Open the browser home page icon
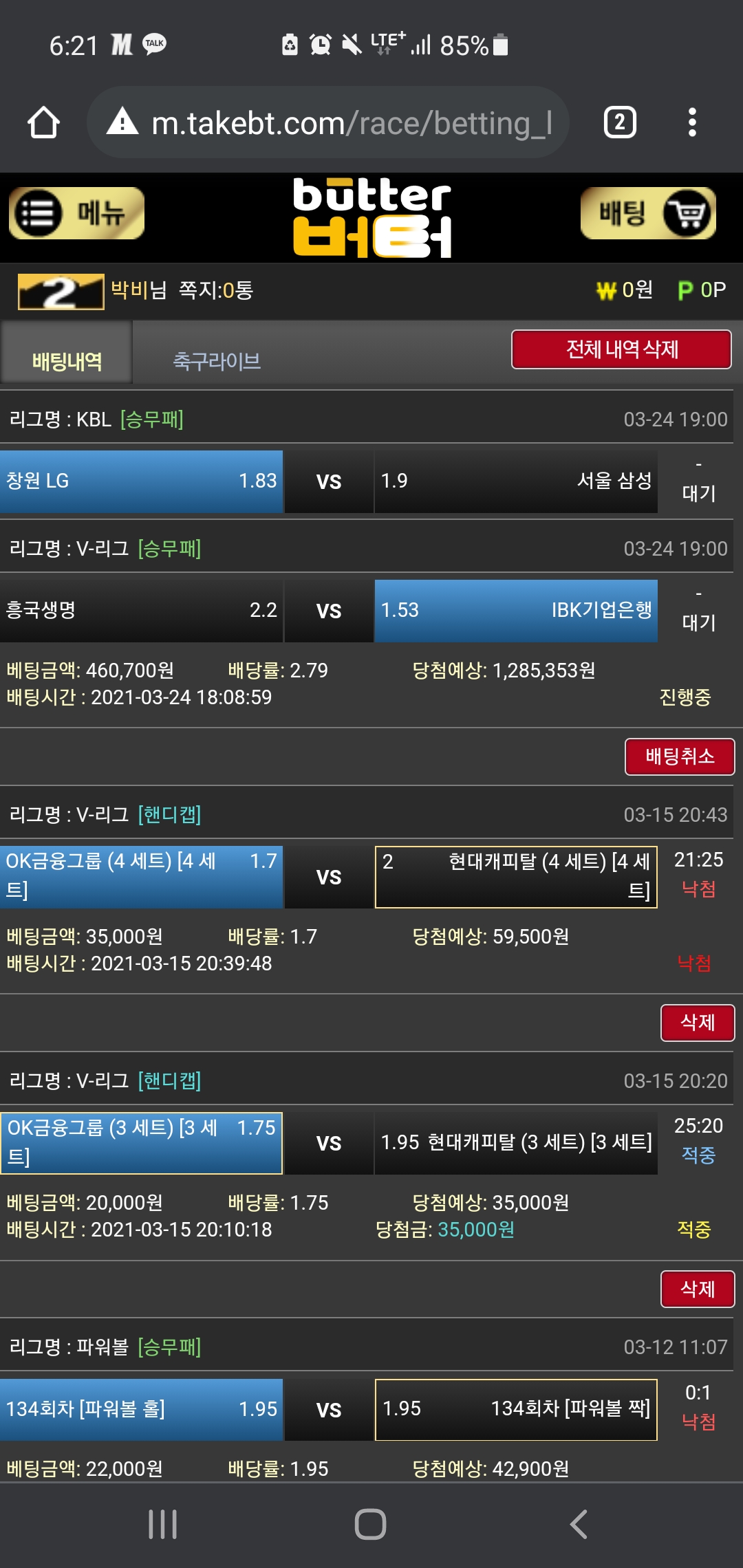This screenshot has width=743, height=1568. click(x=43, y=123)
